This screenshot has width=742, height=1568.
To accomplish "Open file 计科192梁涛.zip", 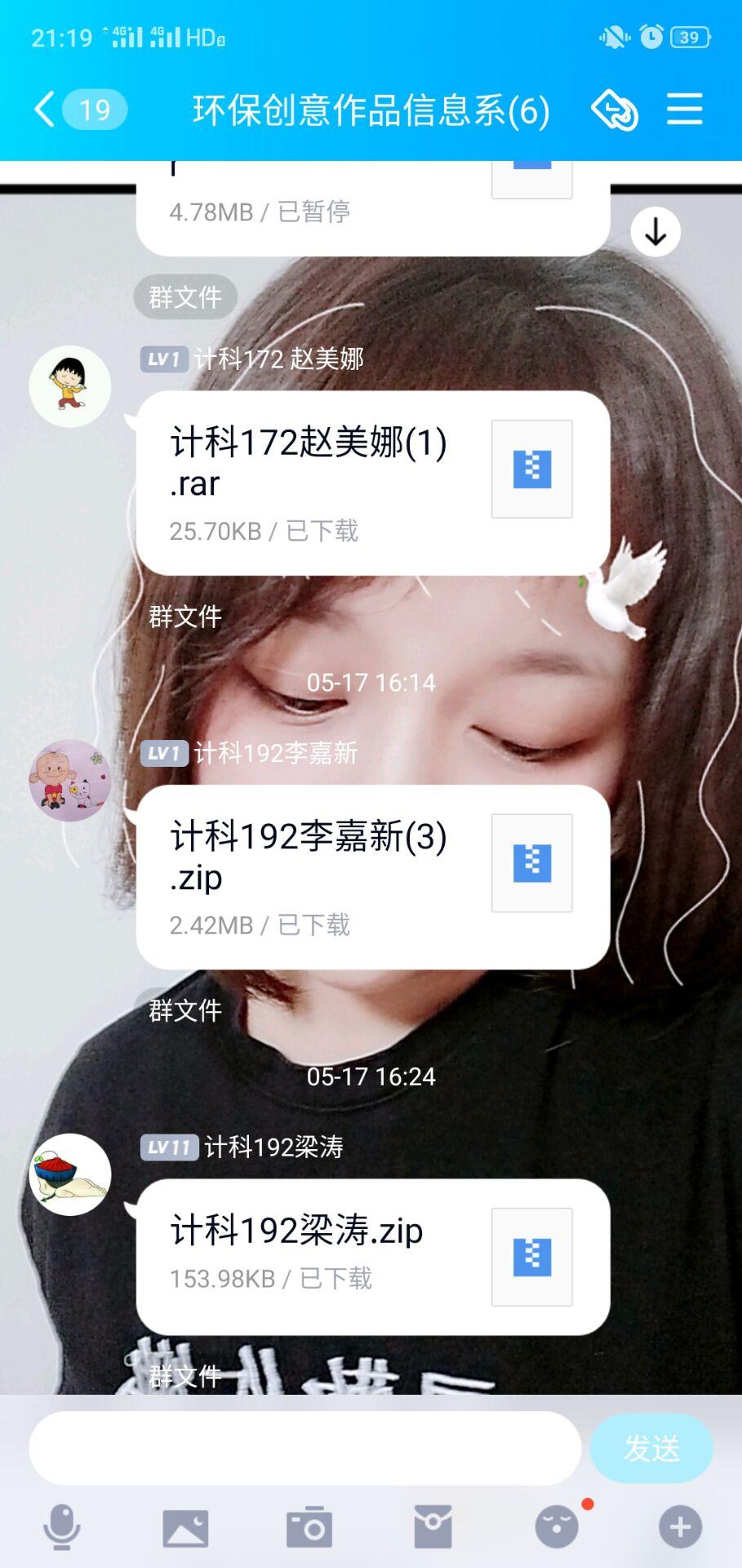I will tap(372, 1256).
